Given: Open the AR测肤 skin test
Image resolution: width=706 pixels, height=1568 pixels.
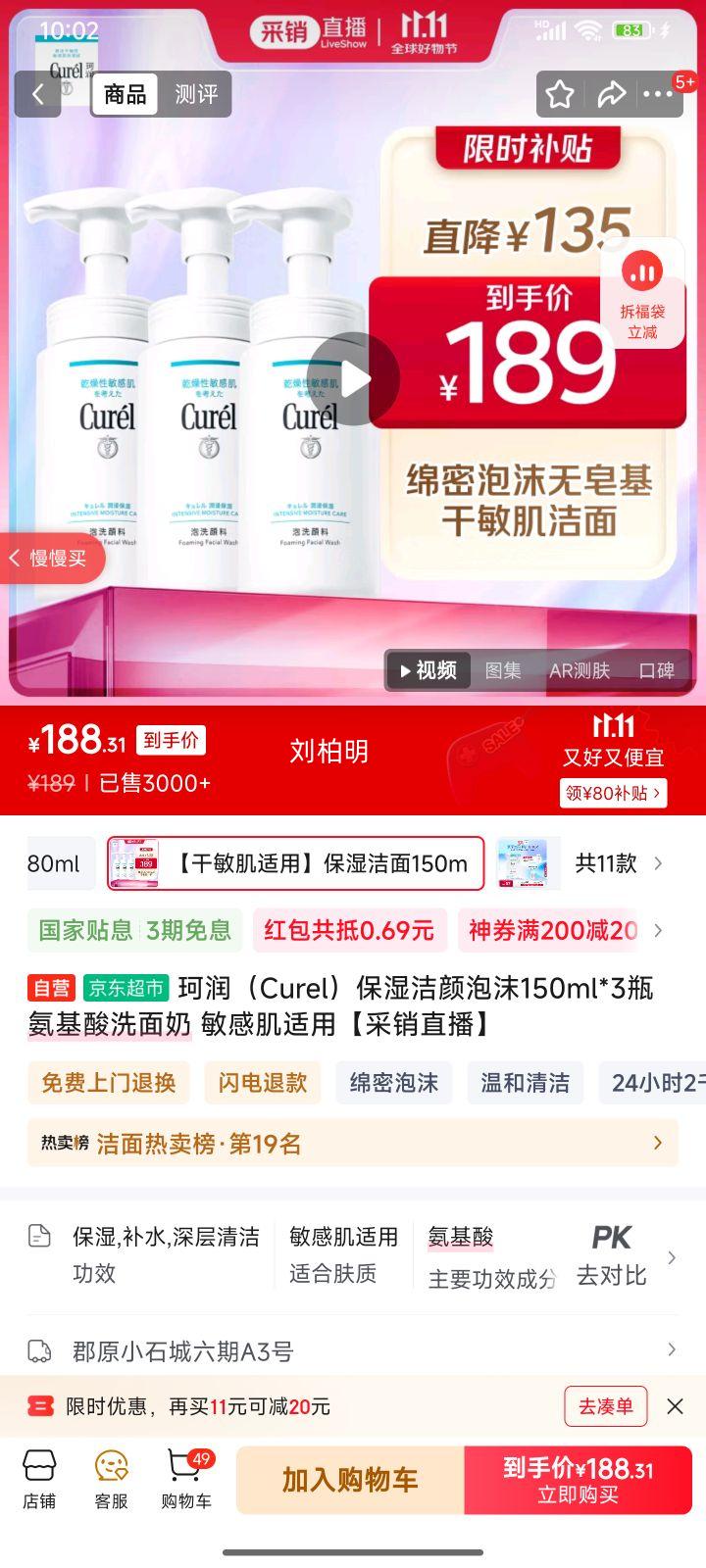Looking at the screenshot, I should pyautogui.click(x=580, y=670).
